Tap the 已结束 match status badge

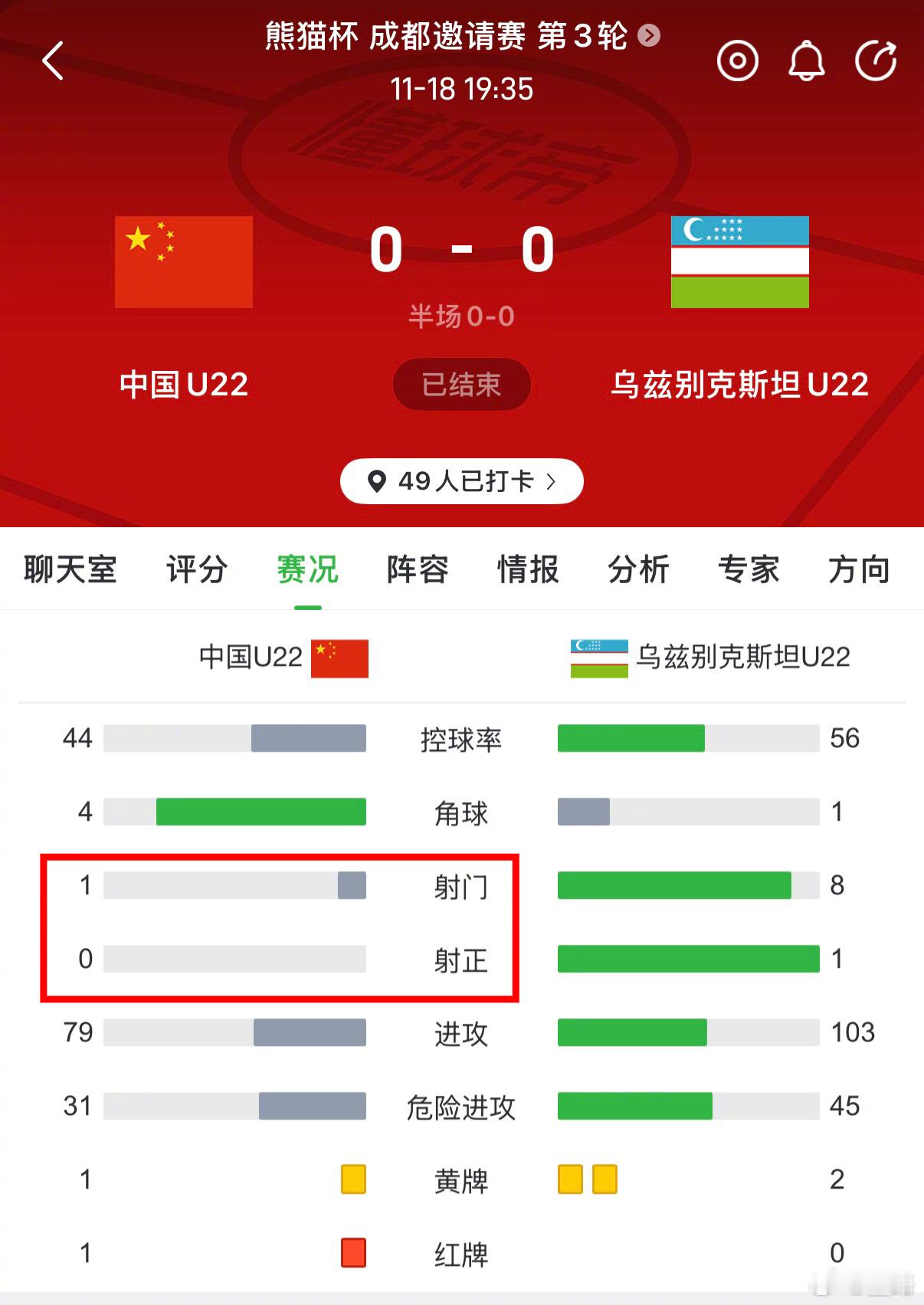point(461,384)
